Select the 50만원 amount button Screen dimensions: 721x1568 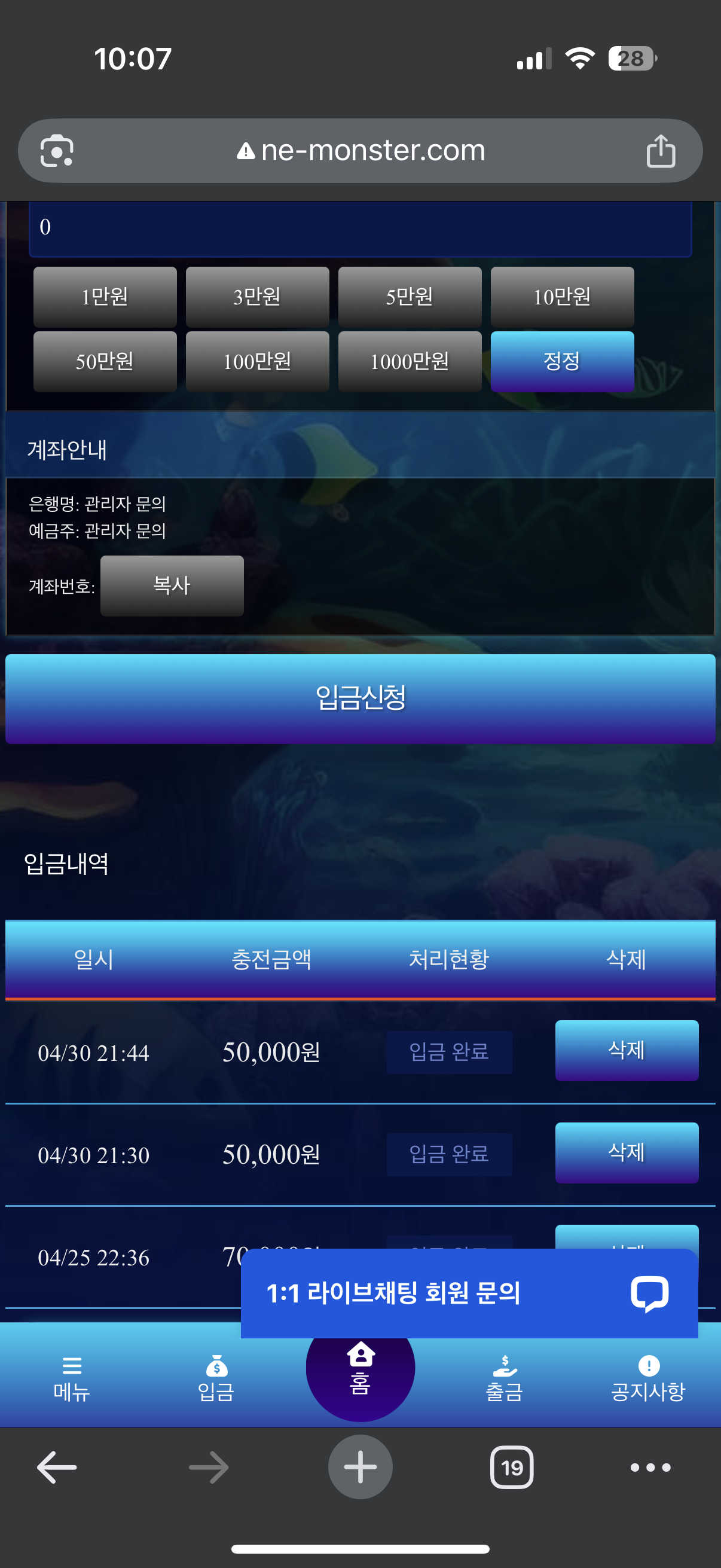coord(105,362)
